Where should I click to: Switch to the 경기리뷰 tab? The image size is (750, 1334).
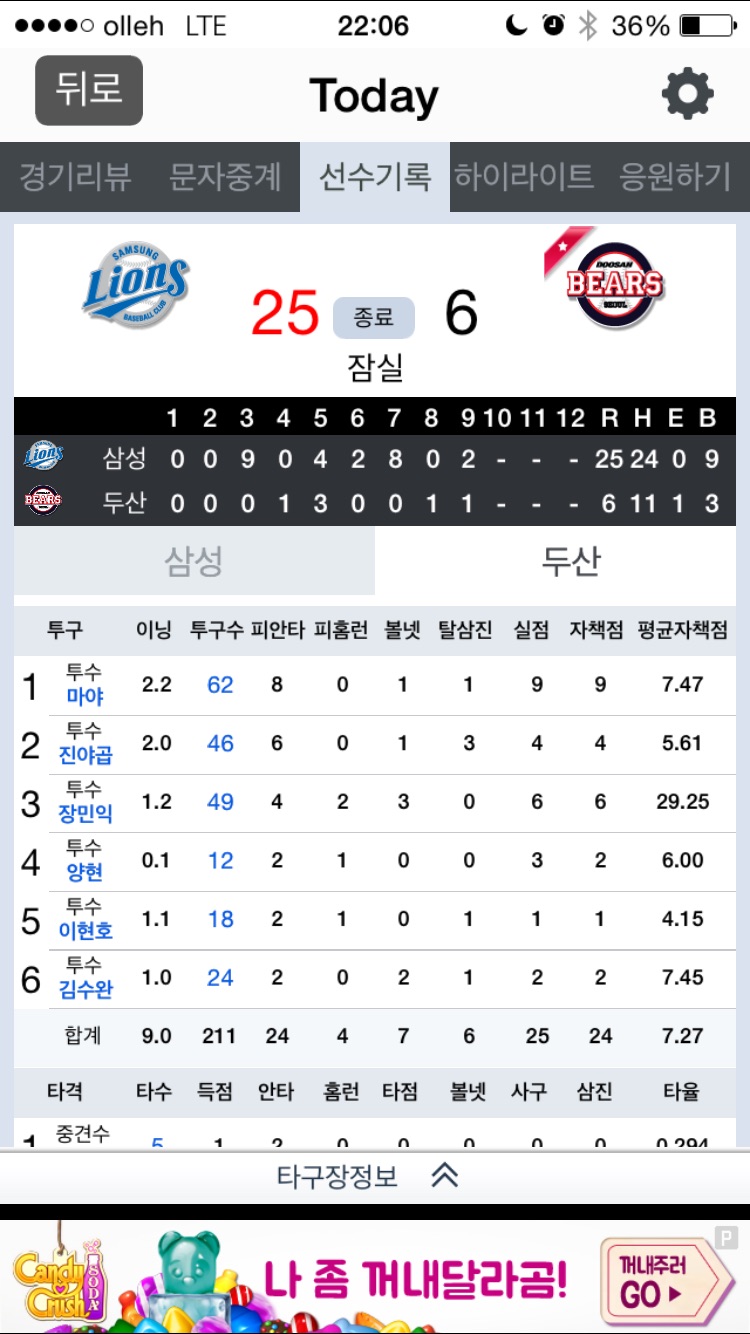pos(75,177)
